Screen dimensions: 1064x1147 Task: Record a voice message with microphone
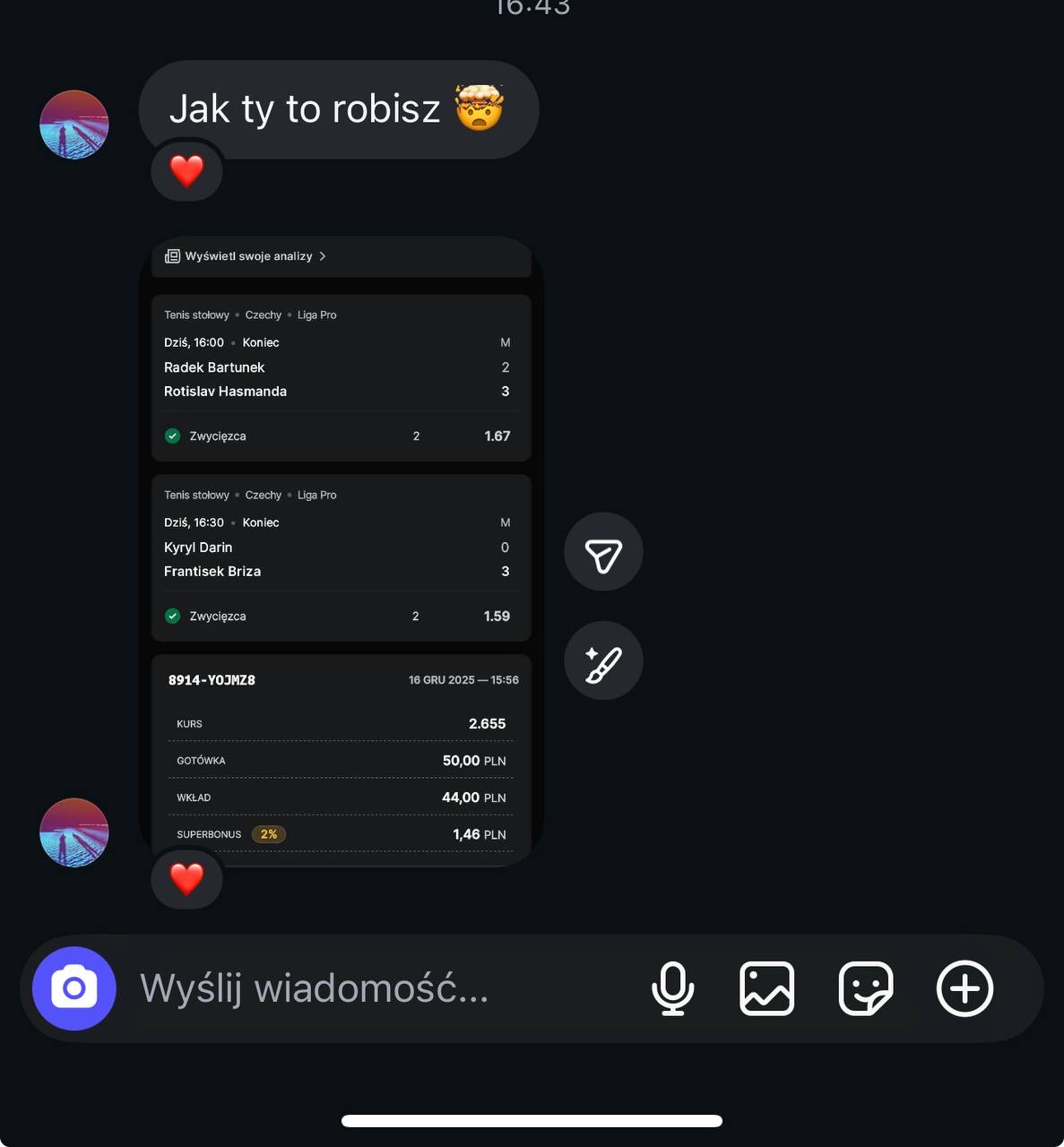(x=672, y=988)
